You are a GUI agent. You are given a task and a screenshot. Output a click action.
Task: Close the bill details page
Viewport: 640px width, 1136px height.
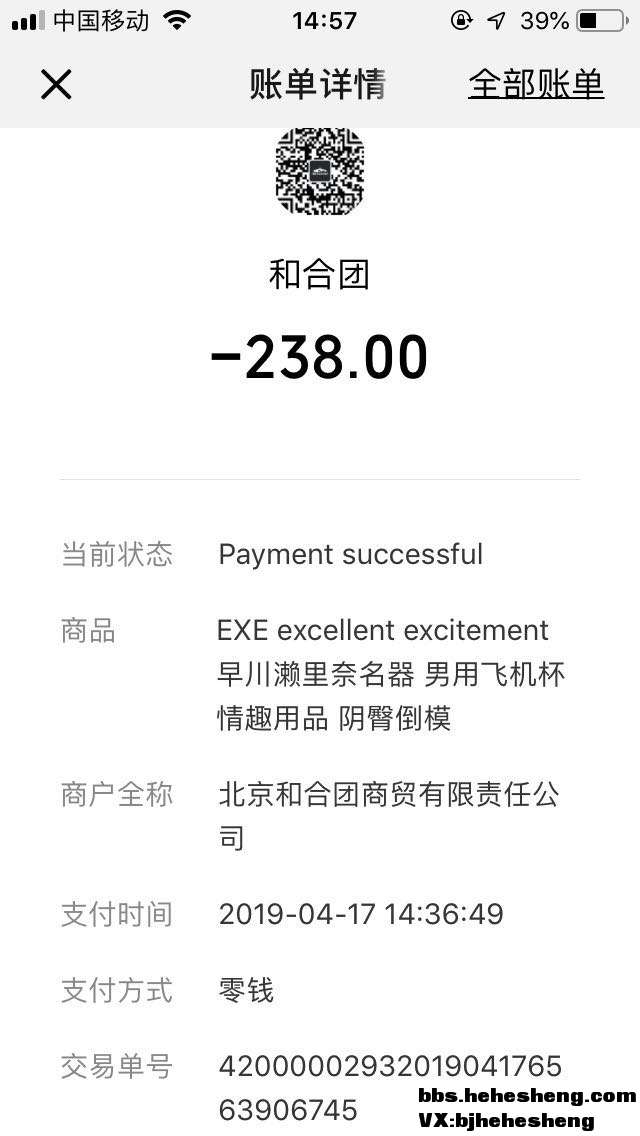point(56,85)
